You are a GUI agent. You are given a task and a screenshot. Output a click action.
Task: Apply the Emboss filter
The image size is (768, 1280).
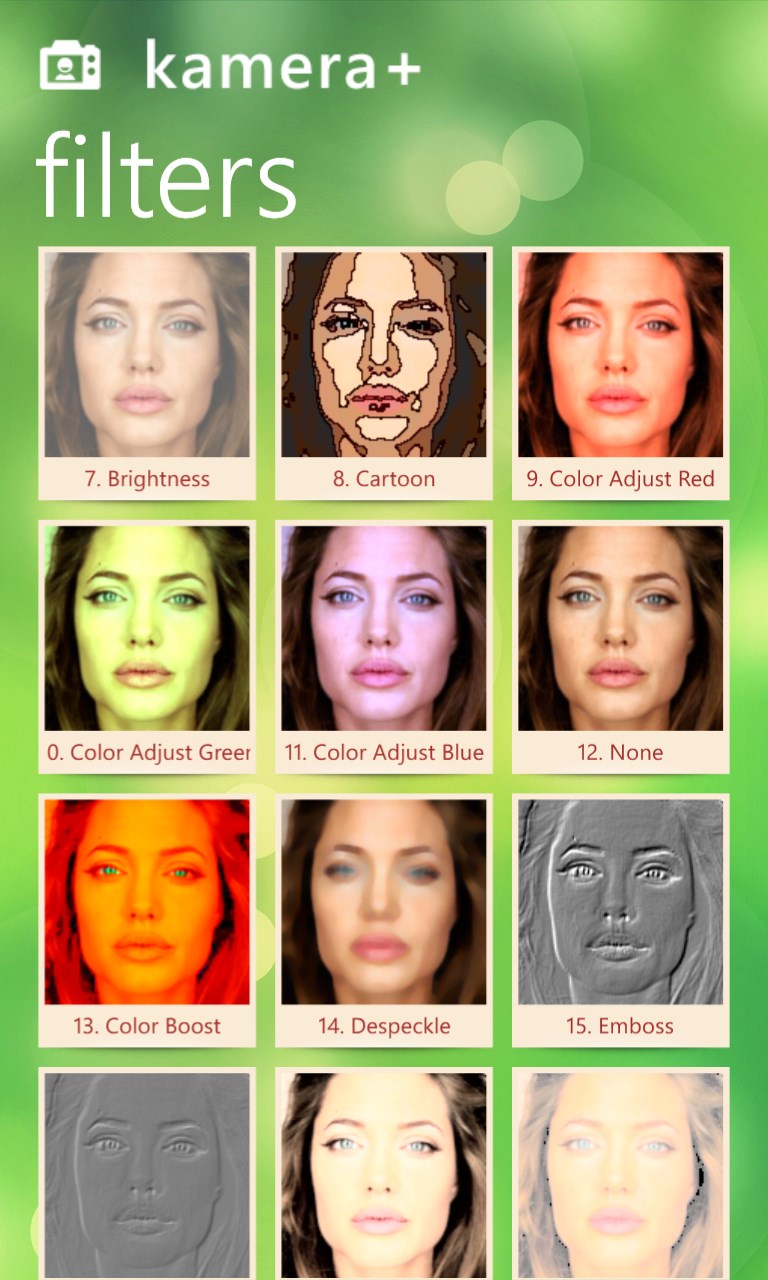point(620,918)
